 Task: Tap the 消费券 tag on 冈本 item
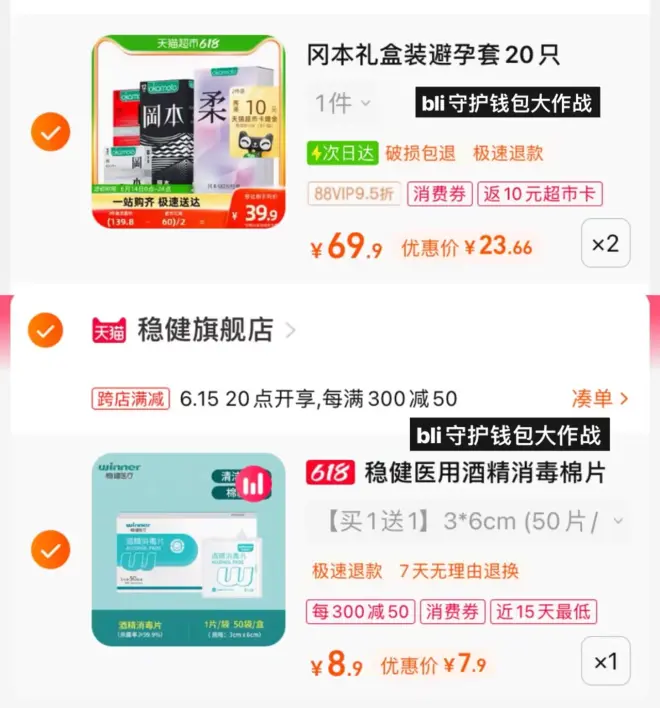pyautogui.click(x=440, y=194)
